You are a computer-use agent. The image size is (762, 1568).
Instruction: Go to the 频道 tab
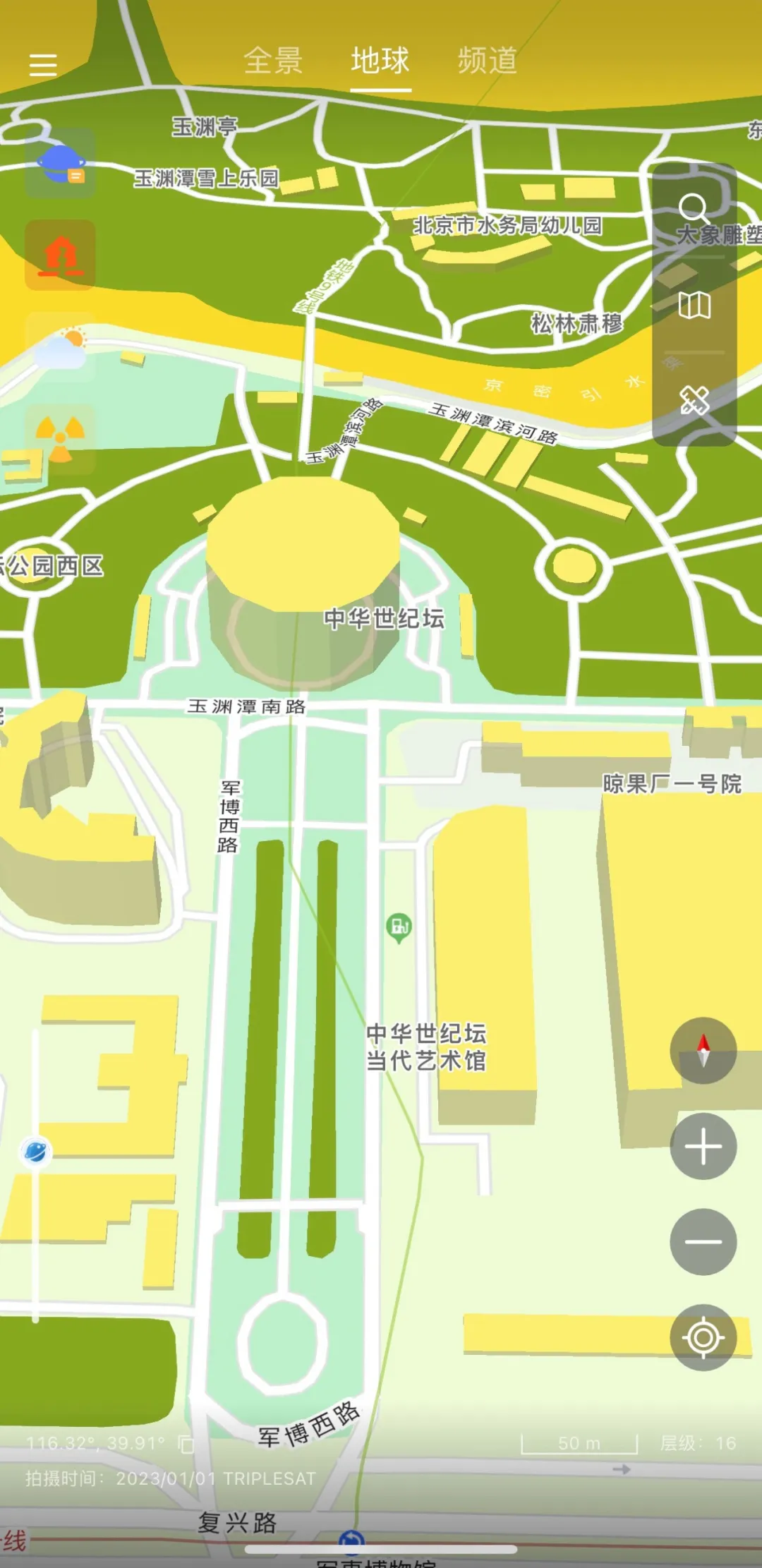pyautogui.click(x=488, y=61)
